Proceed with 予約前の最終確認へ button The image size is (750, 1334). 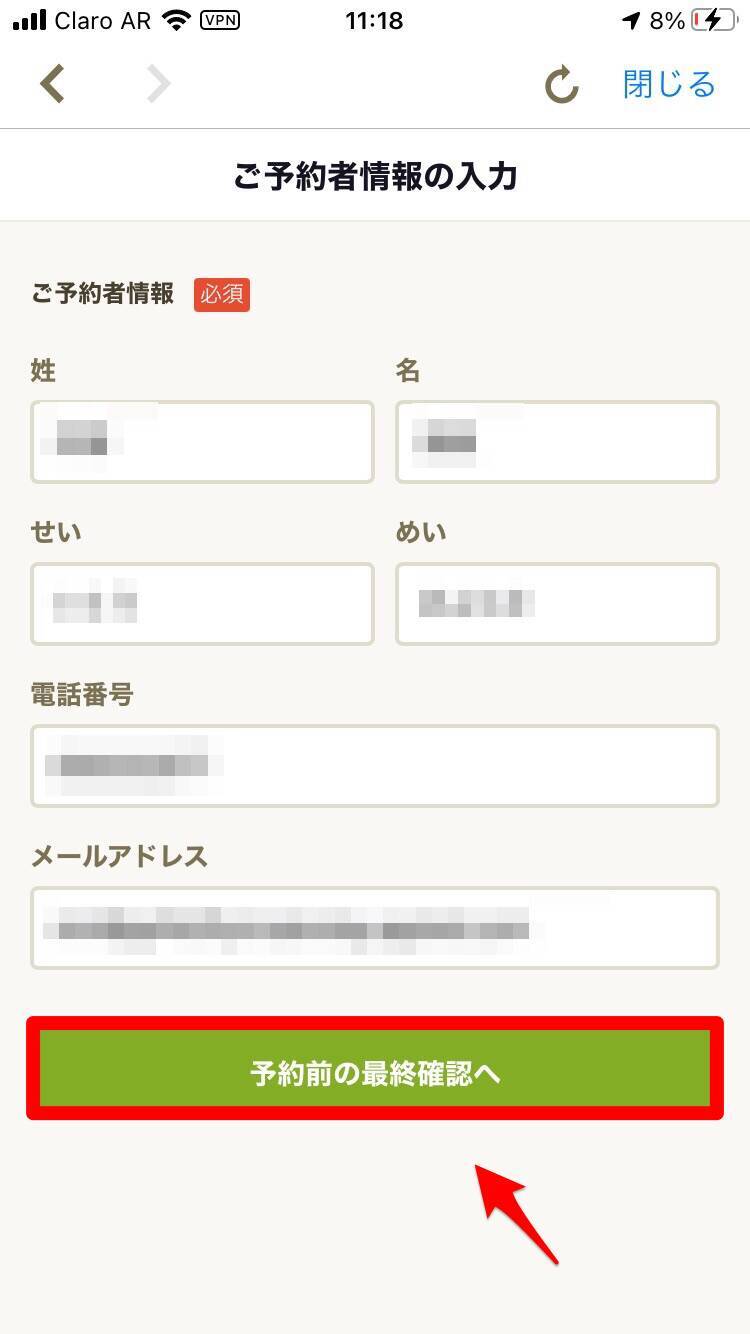(375, 1074)
